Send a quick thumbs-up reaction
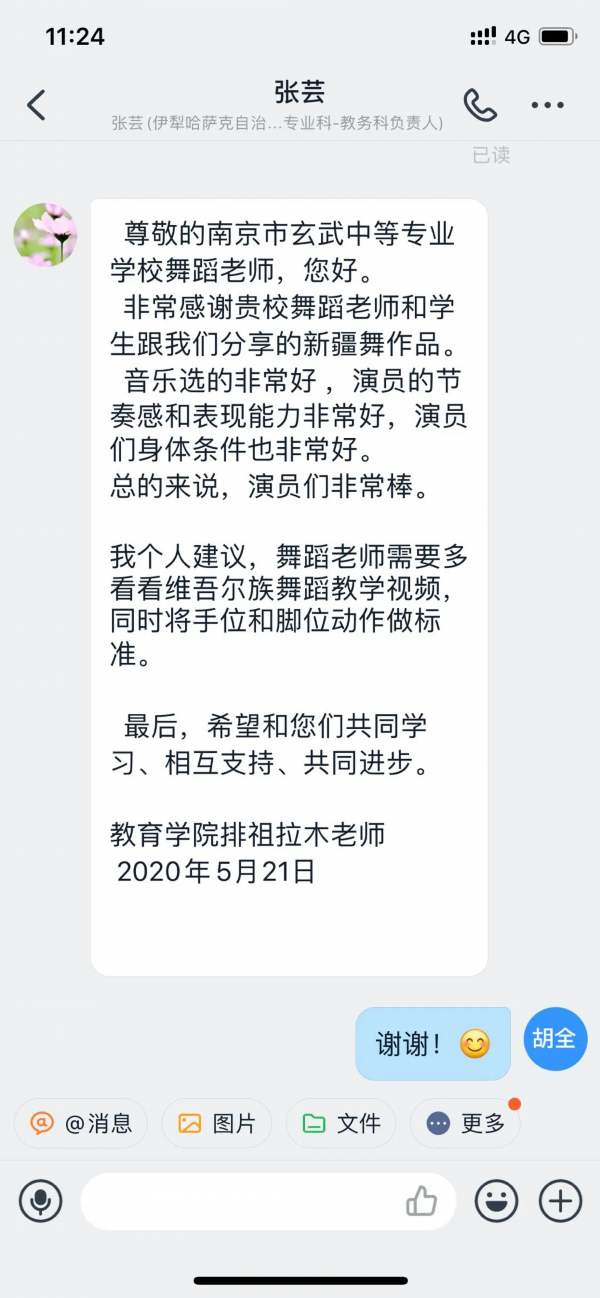 pyautogui.click(x=422, y=1201)
